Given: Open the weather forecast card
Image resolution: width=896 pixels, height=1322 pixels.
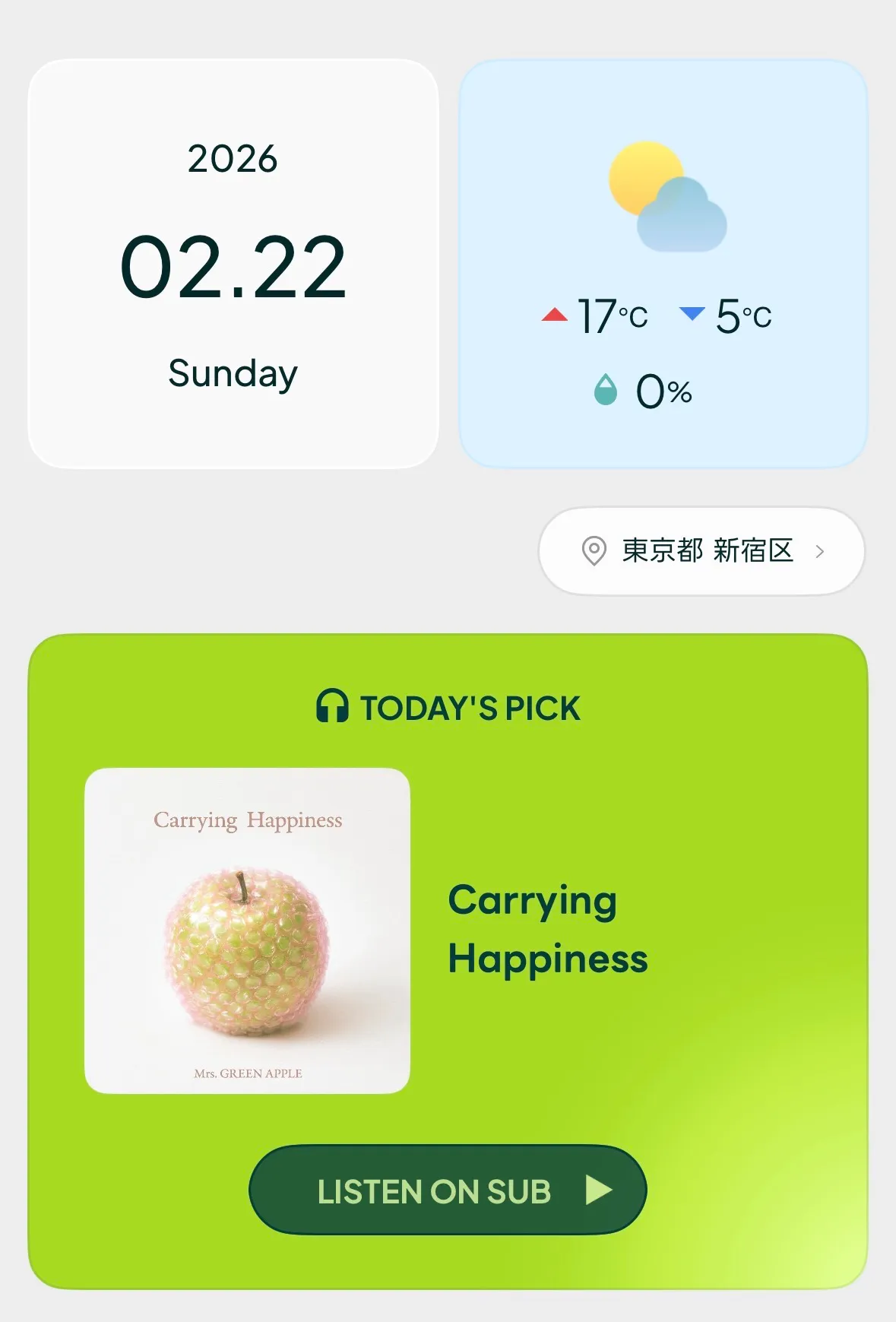Looking at the screenshot, I should tap(663, 264).
